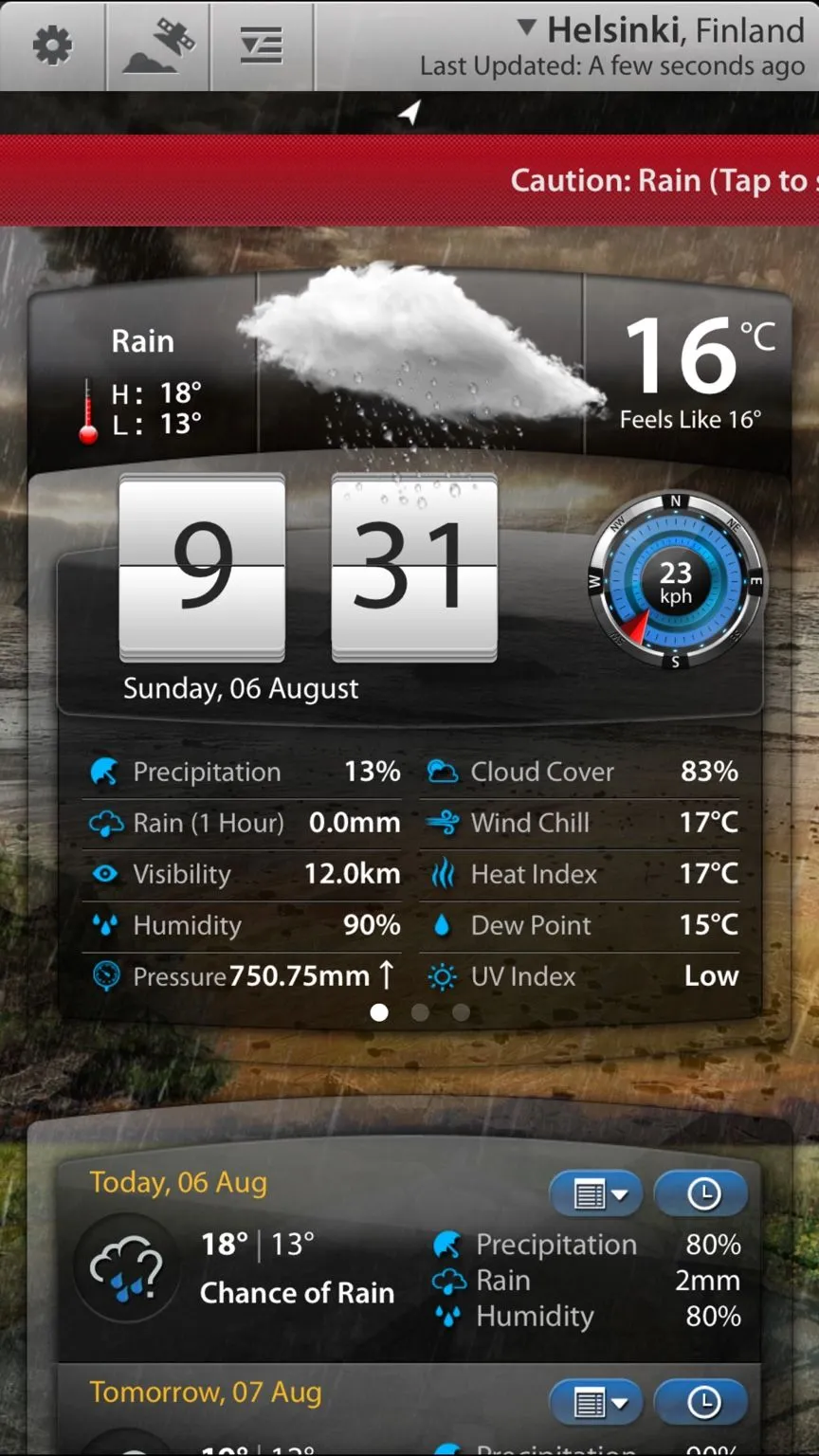Go to the third details page dot
The width and height of the screenshot is (819, 1456).
[x=461, y=1013]
